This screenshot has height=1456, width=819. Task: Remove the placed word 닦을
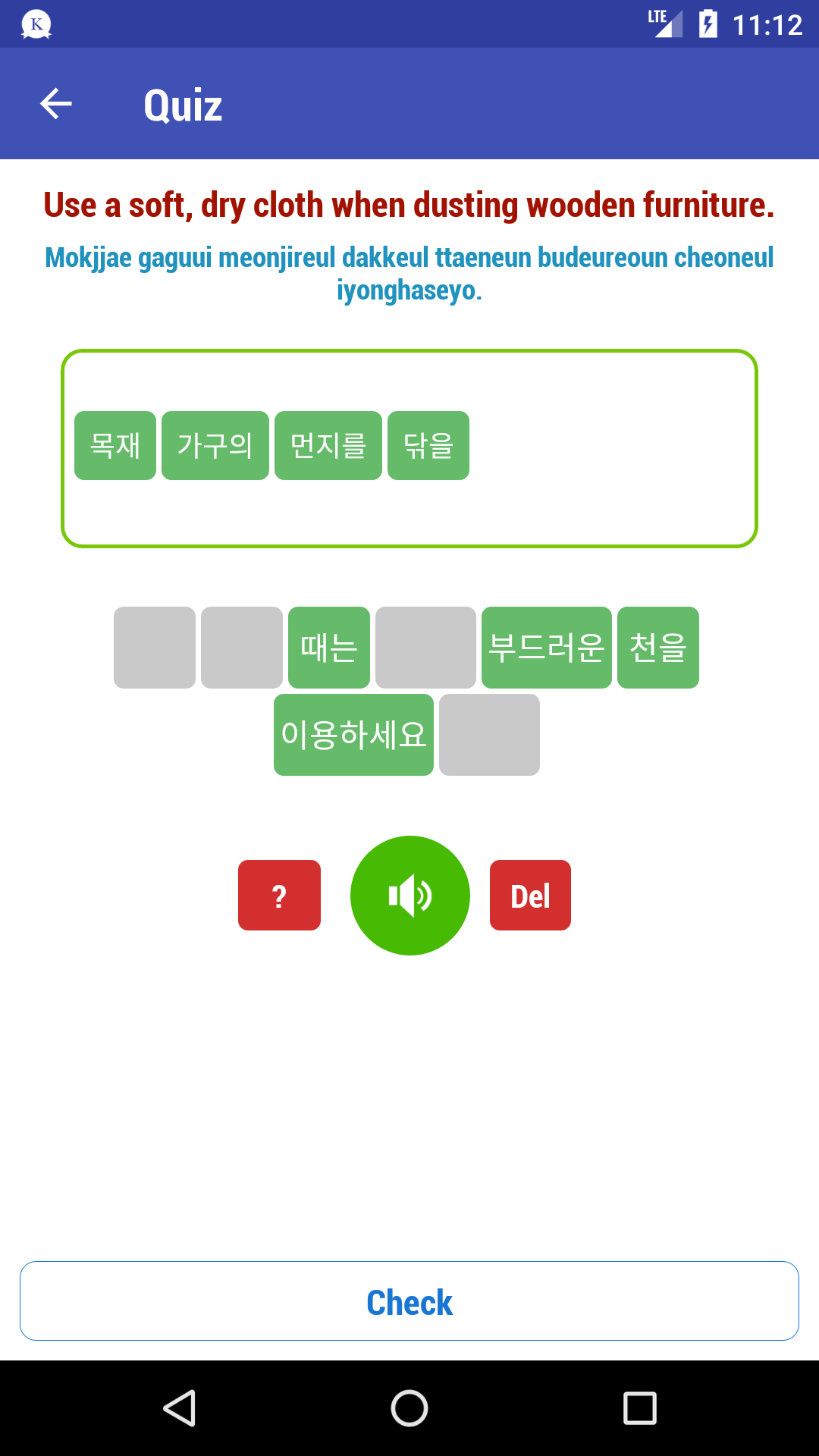pos(428,446)
